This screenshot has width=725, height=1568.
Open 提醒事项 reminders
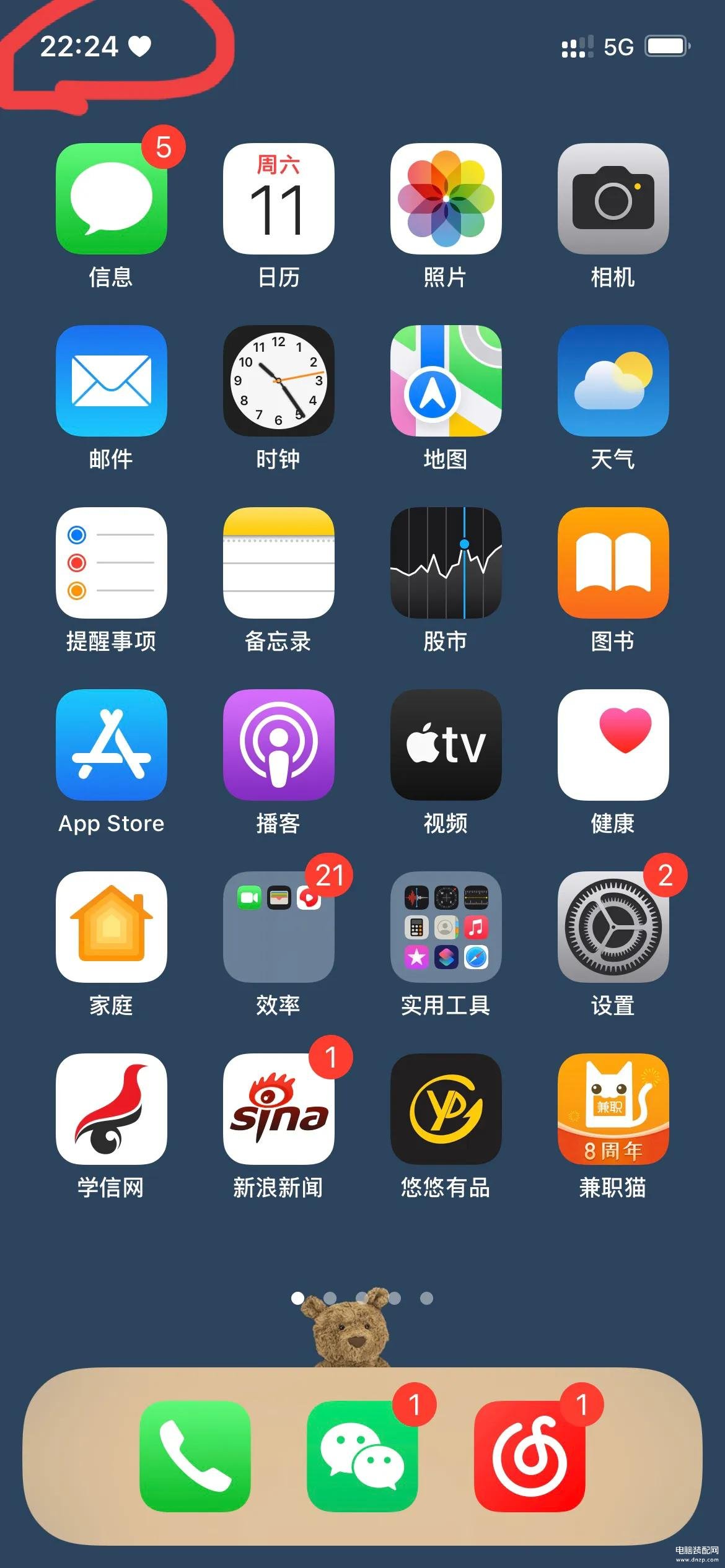112,563
